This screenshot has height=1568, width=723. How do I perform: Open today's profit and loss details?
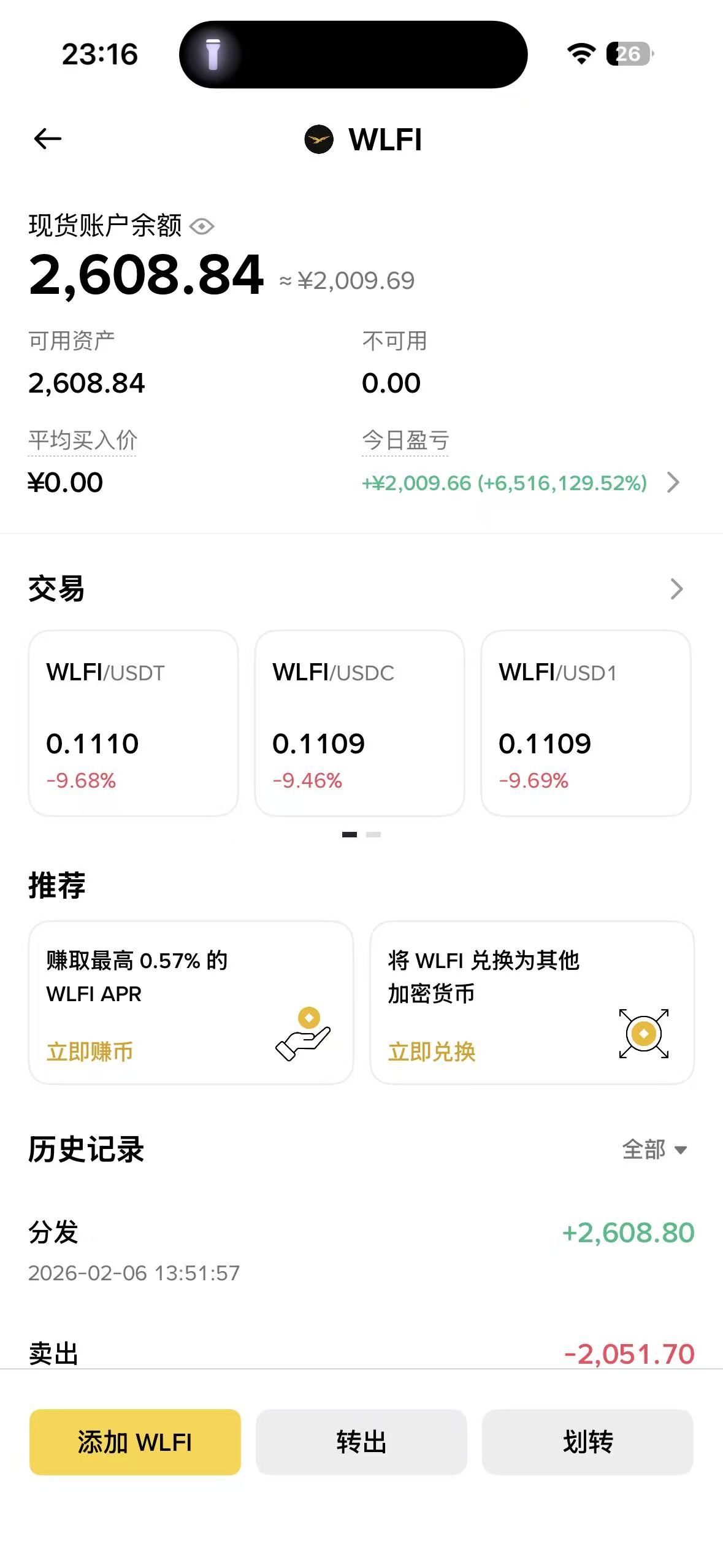tap(673, 483)
